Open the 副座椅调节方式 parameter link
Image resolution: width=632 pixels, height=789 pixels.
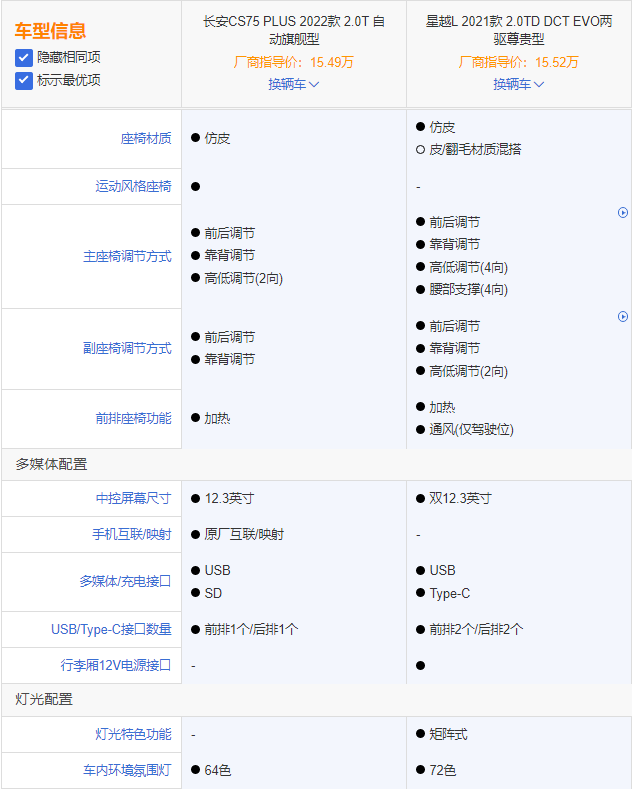point(127,348)
